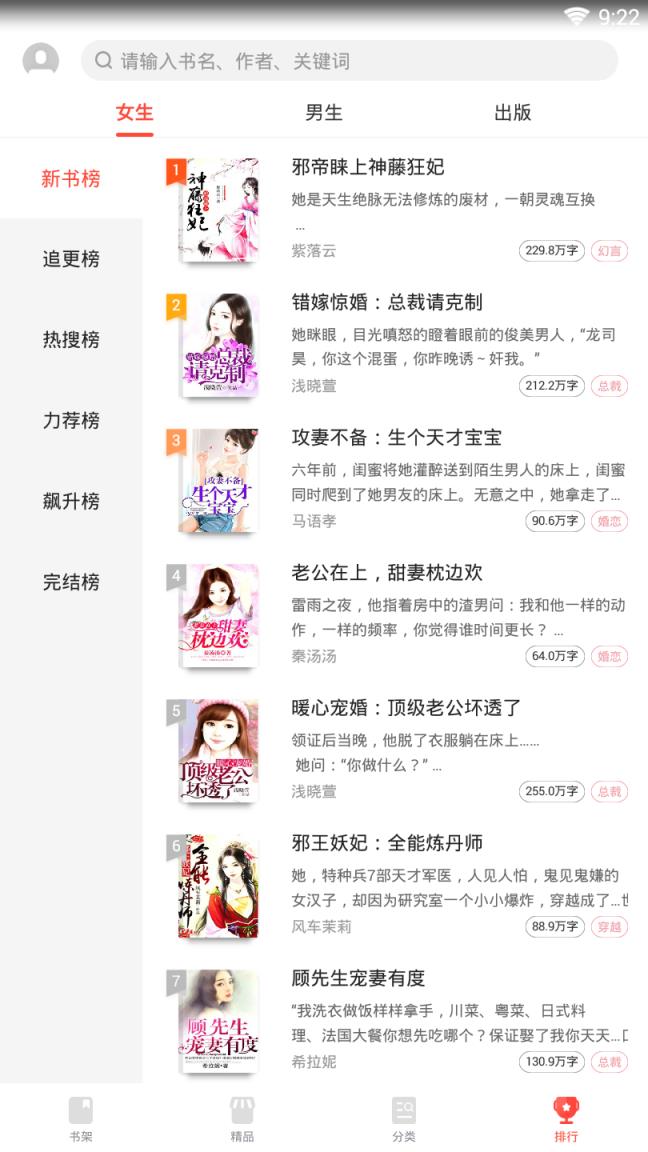Go to the 精品 tab
Viewport: 648px width, 1152px height.
[242, 1118]
